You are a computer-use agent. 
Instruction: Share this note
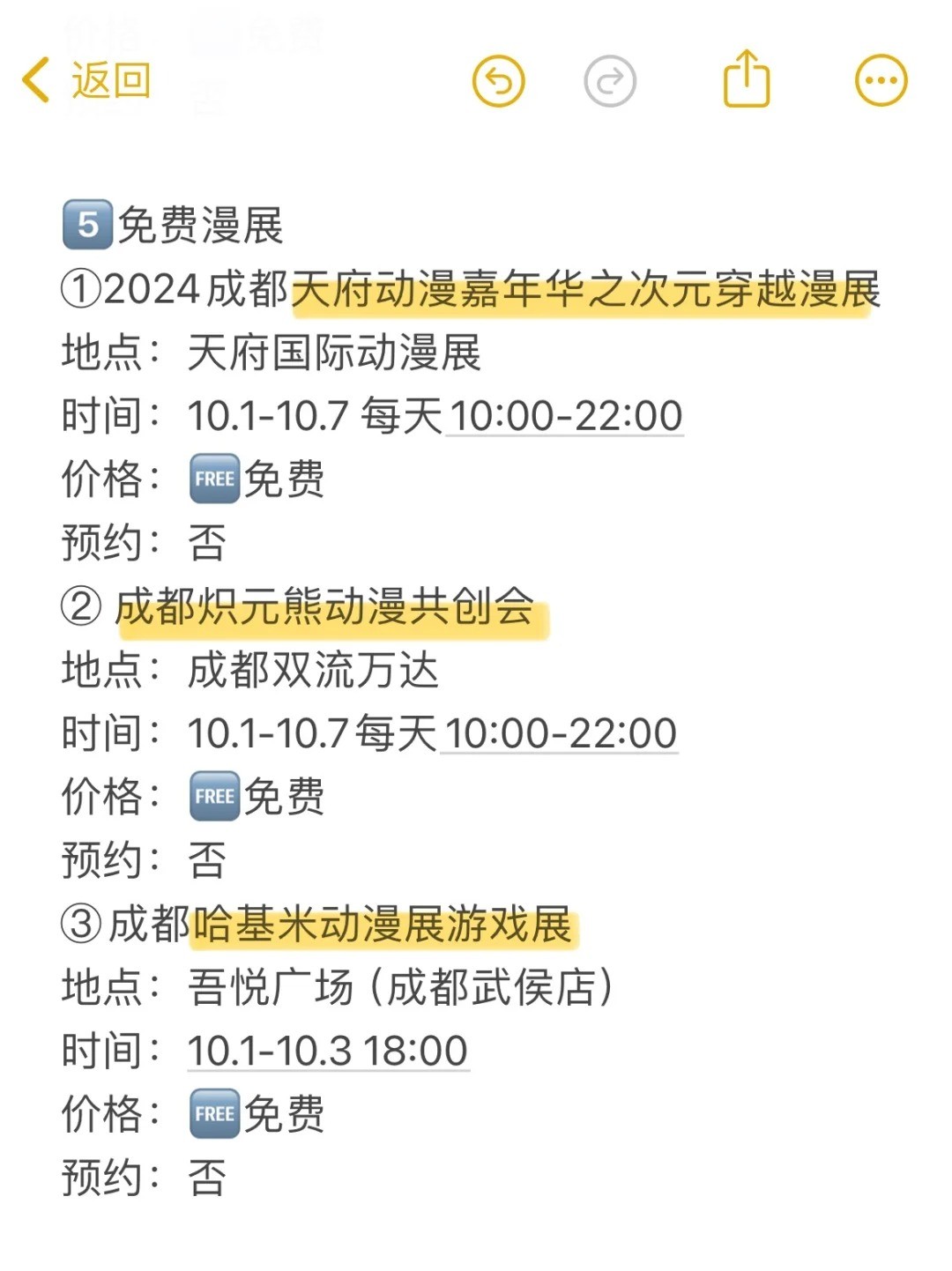(x=747, y=79)
